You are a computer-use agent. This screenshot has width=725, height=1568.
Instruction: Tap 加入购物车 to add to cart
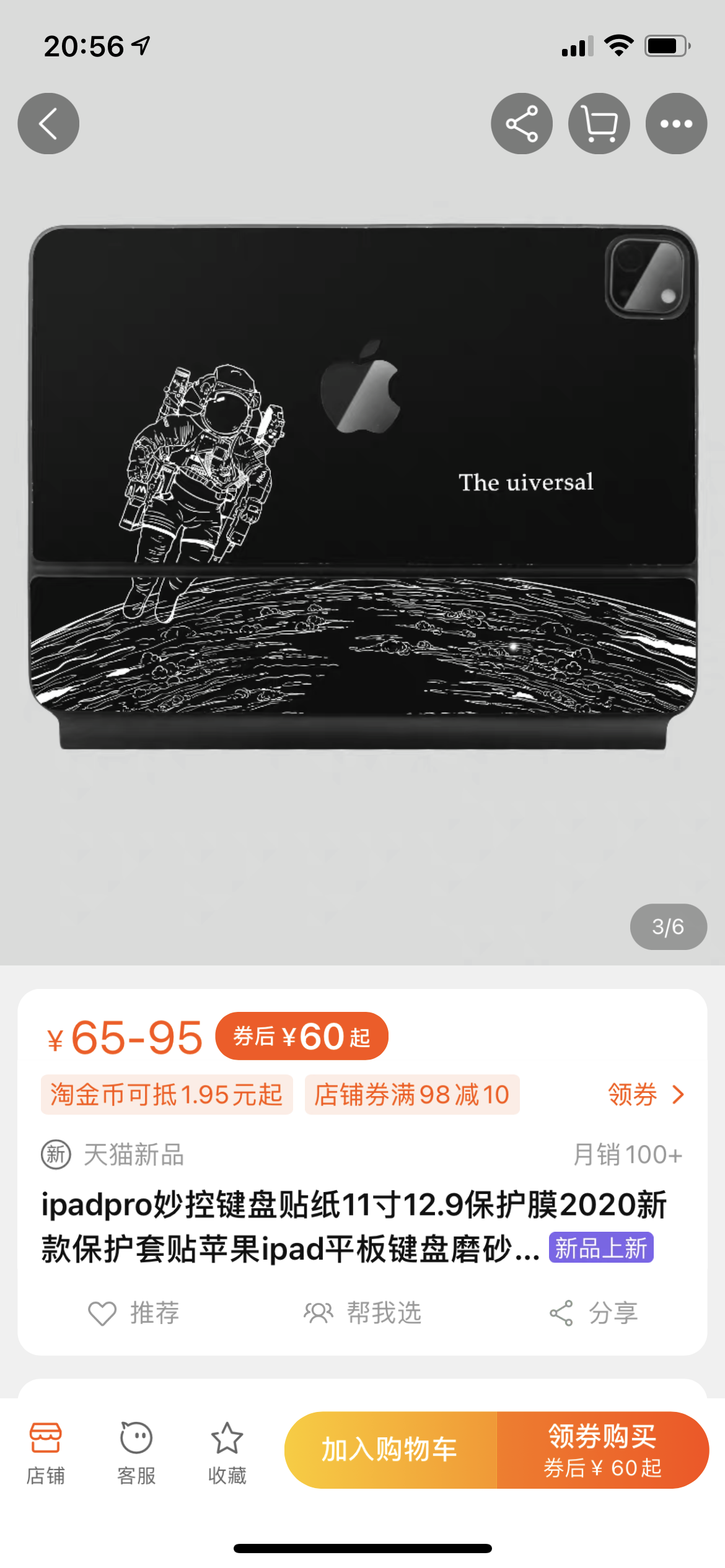coord(390,1450)
